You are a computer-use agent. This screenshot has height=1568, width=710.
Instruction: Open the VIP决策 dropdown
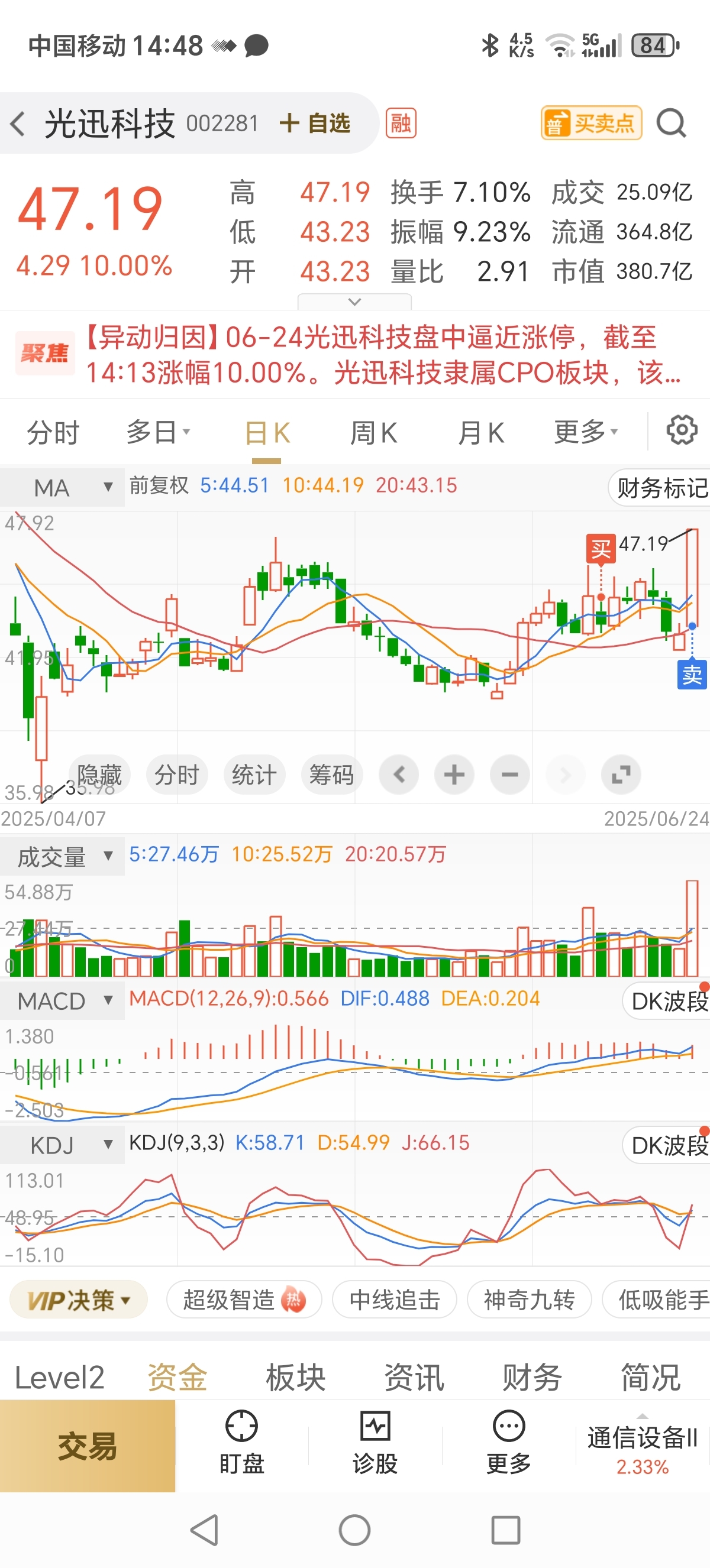pyautogui.click(x=79, y=1300)
